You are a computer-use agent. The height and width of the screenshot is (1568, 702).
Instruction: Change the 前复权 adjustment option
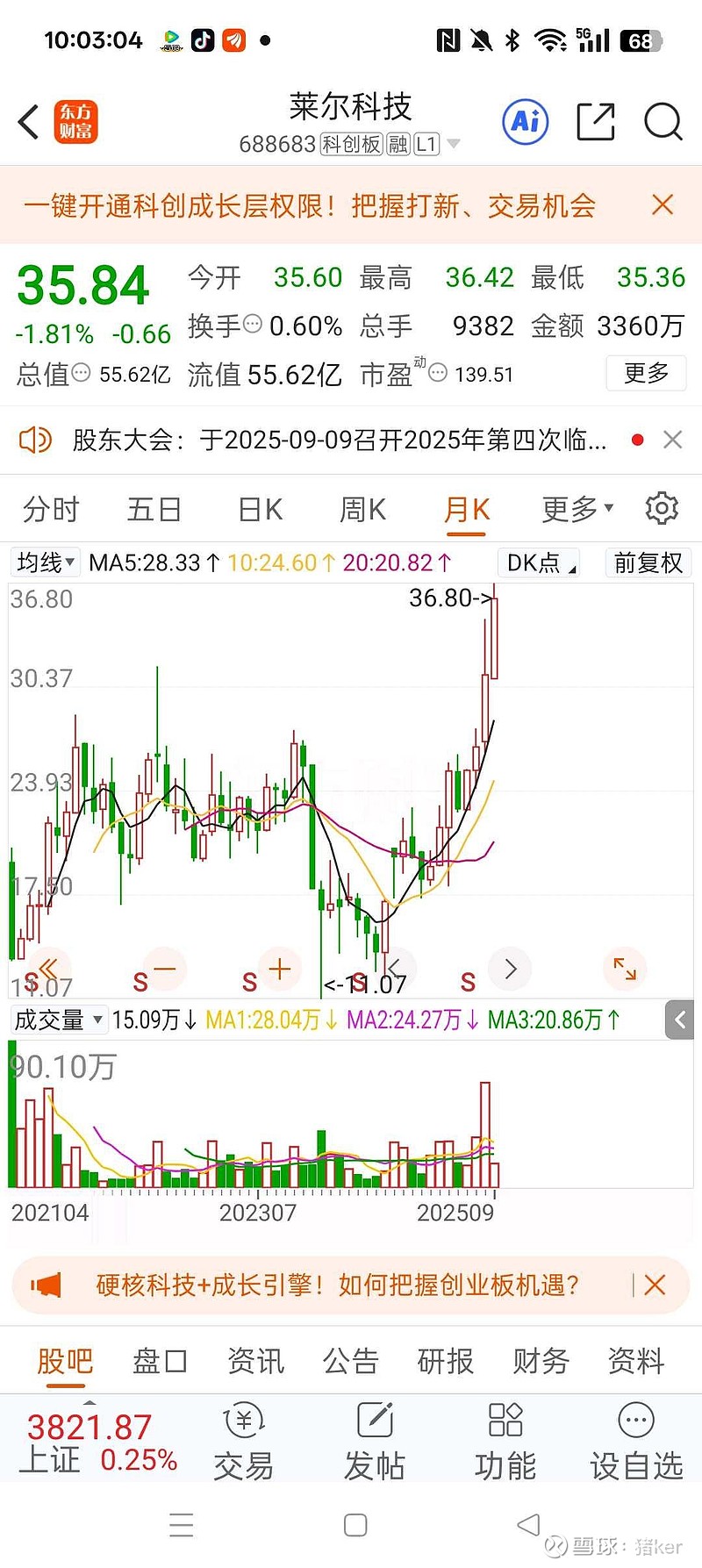coord(648,562)
